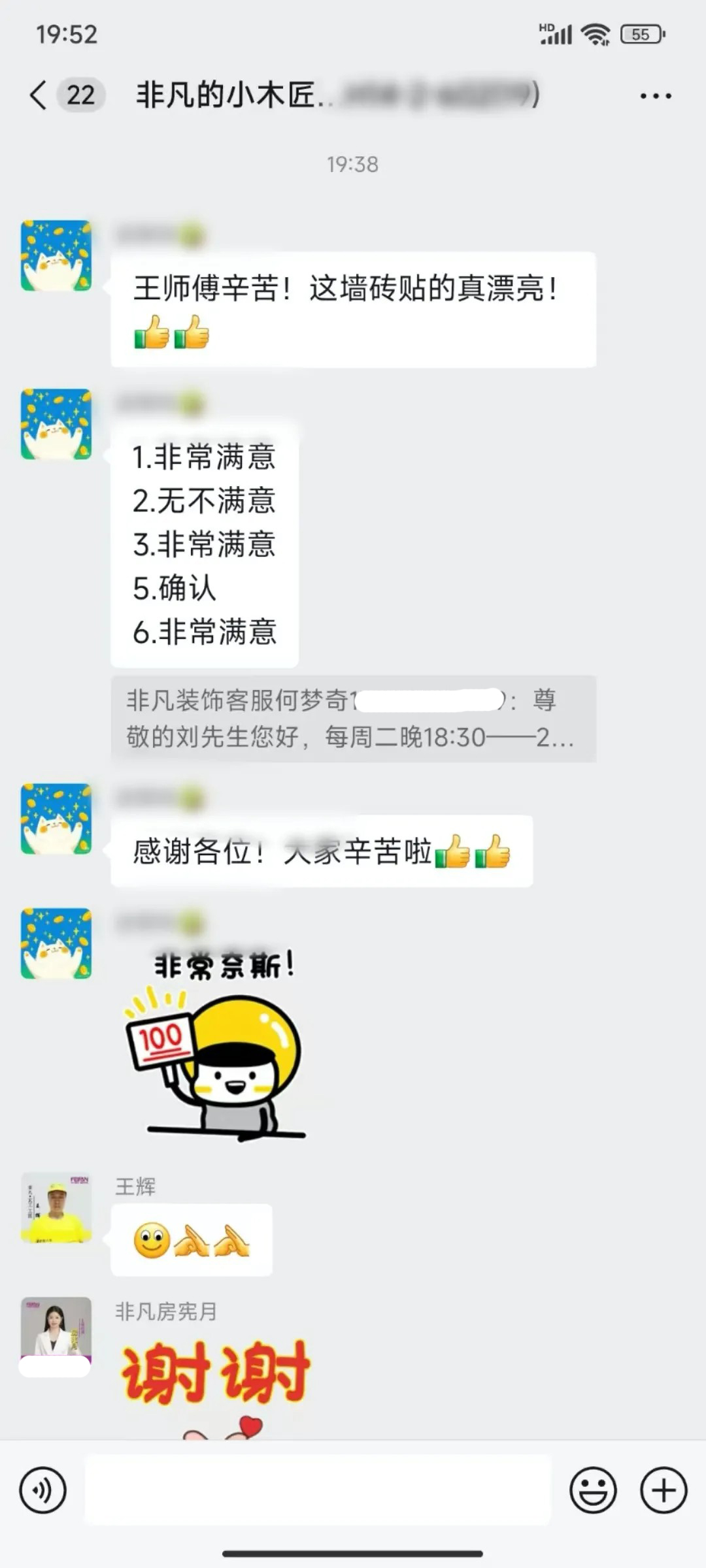The image size is (706, 1568).
Task: Open 王辉's profile avatar
Action: tap(56, 1207)
